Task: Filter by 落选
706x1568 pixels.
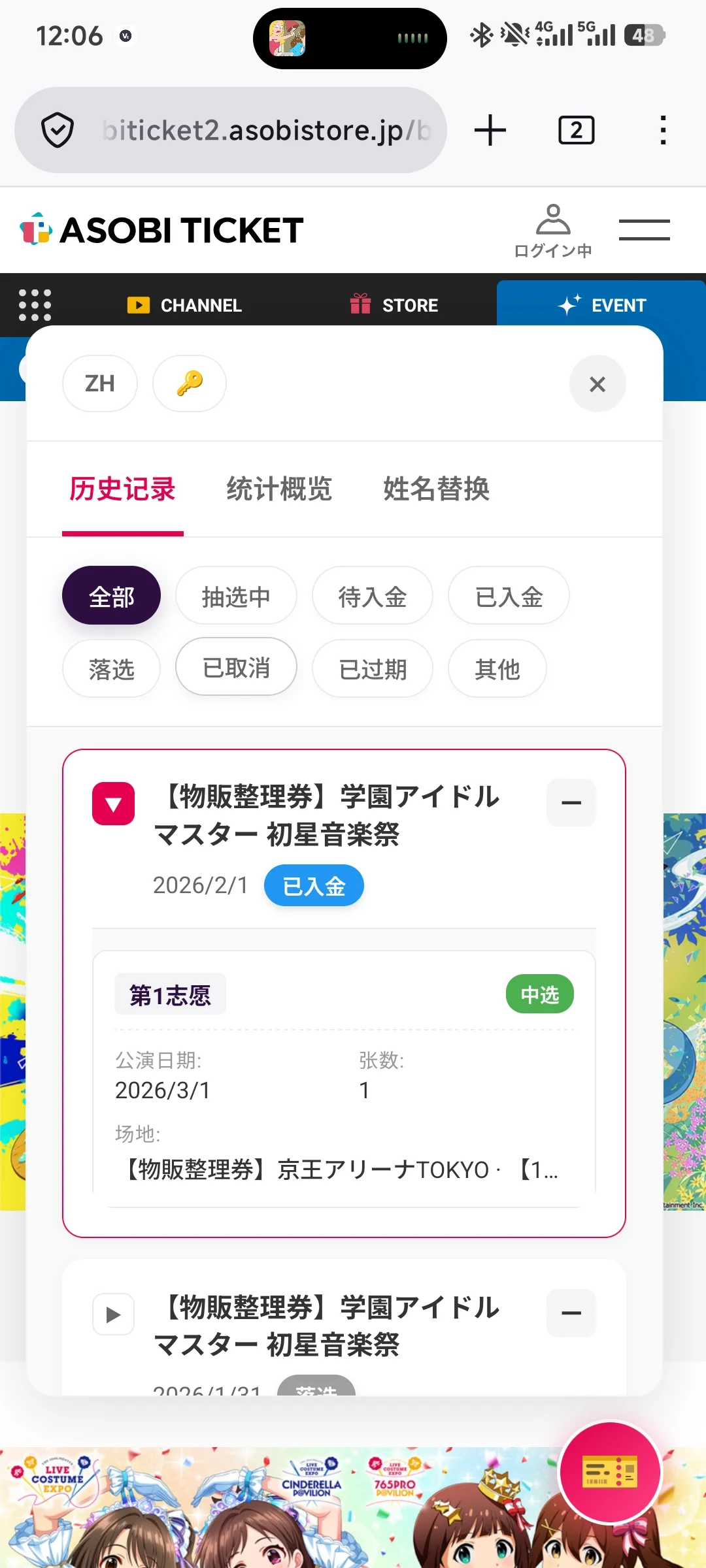Action: click(x=111, y=668)
